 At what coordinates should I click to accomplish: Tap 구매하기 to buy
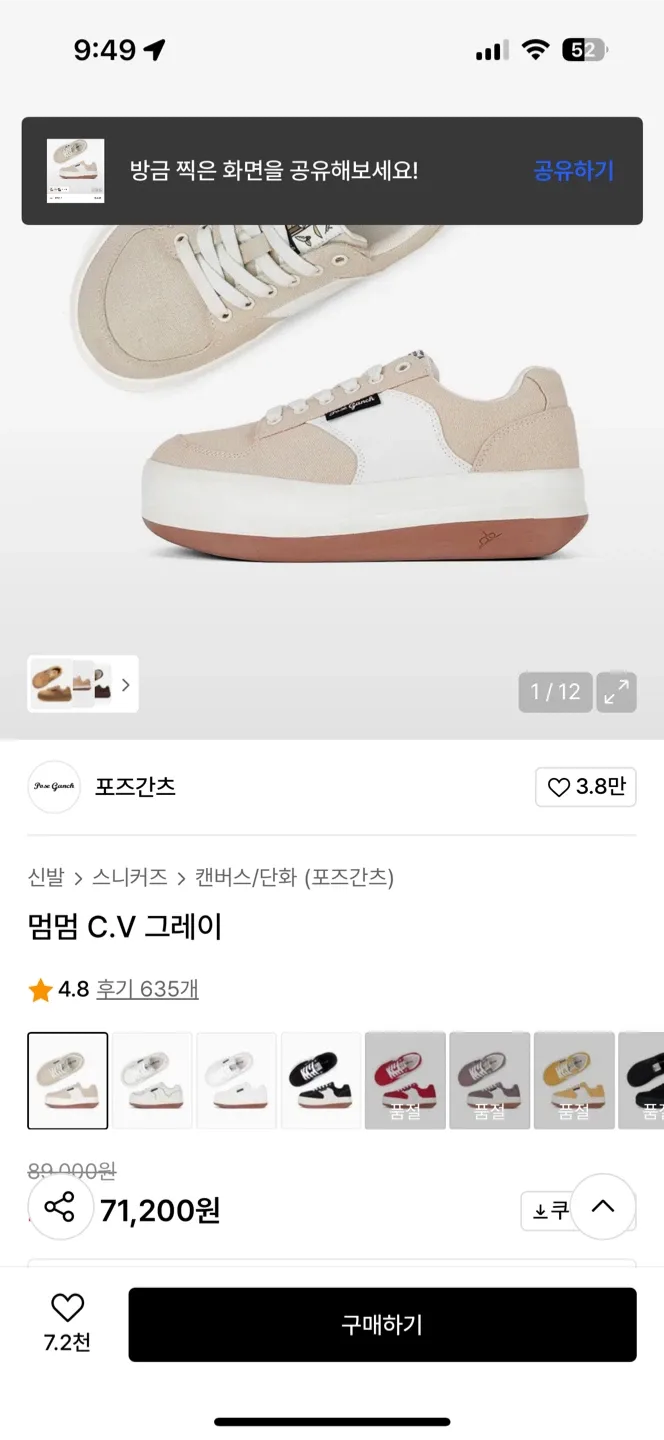click(x=382, y=1325)
